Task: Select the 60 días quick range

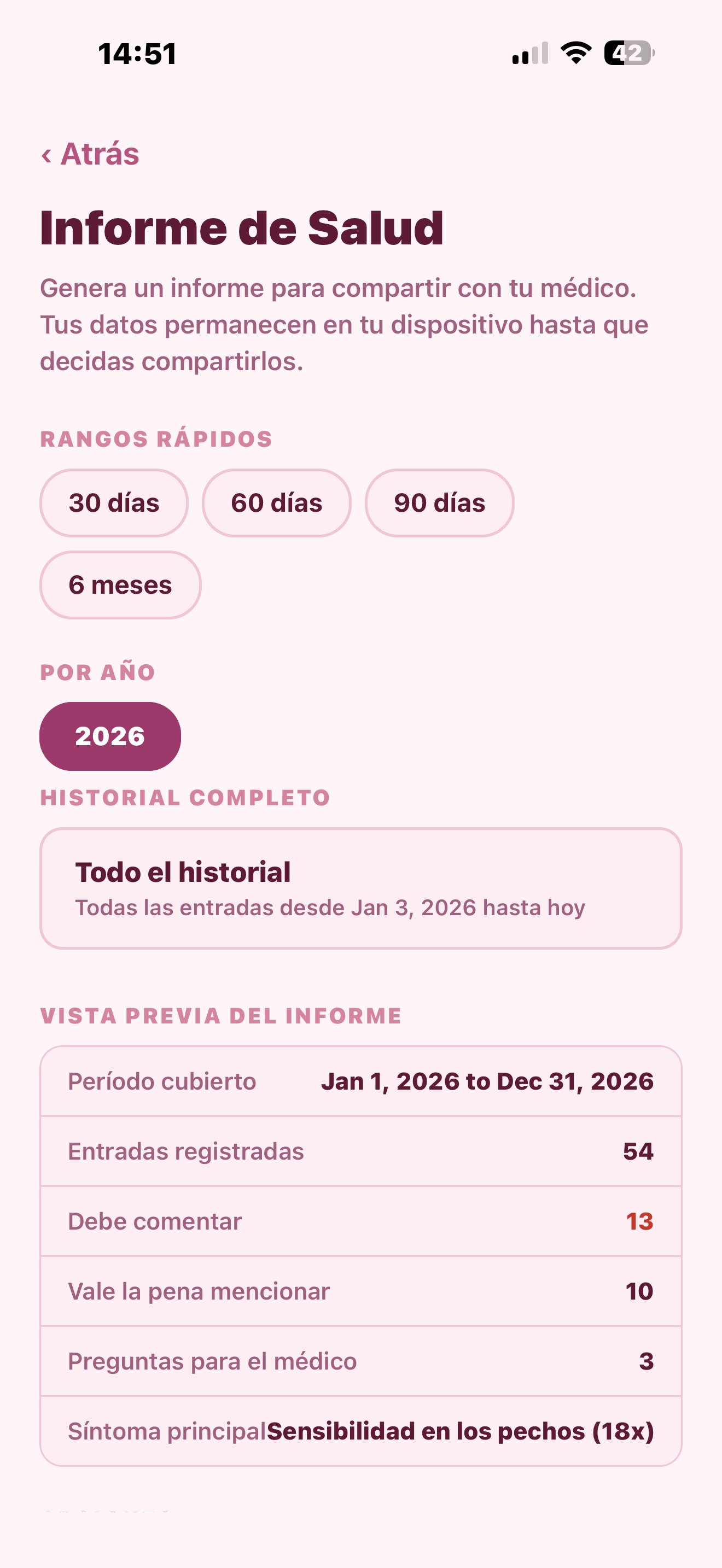Action: (x=276, y=503)
